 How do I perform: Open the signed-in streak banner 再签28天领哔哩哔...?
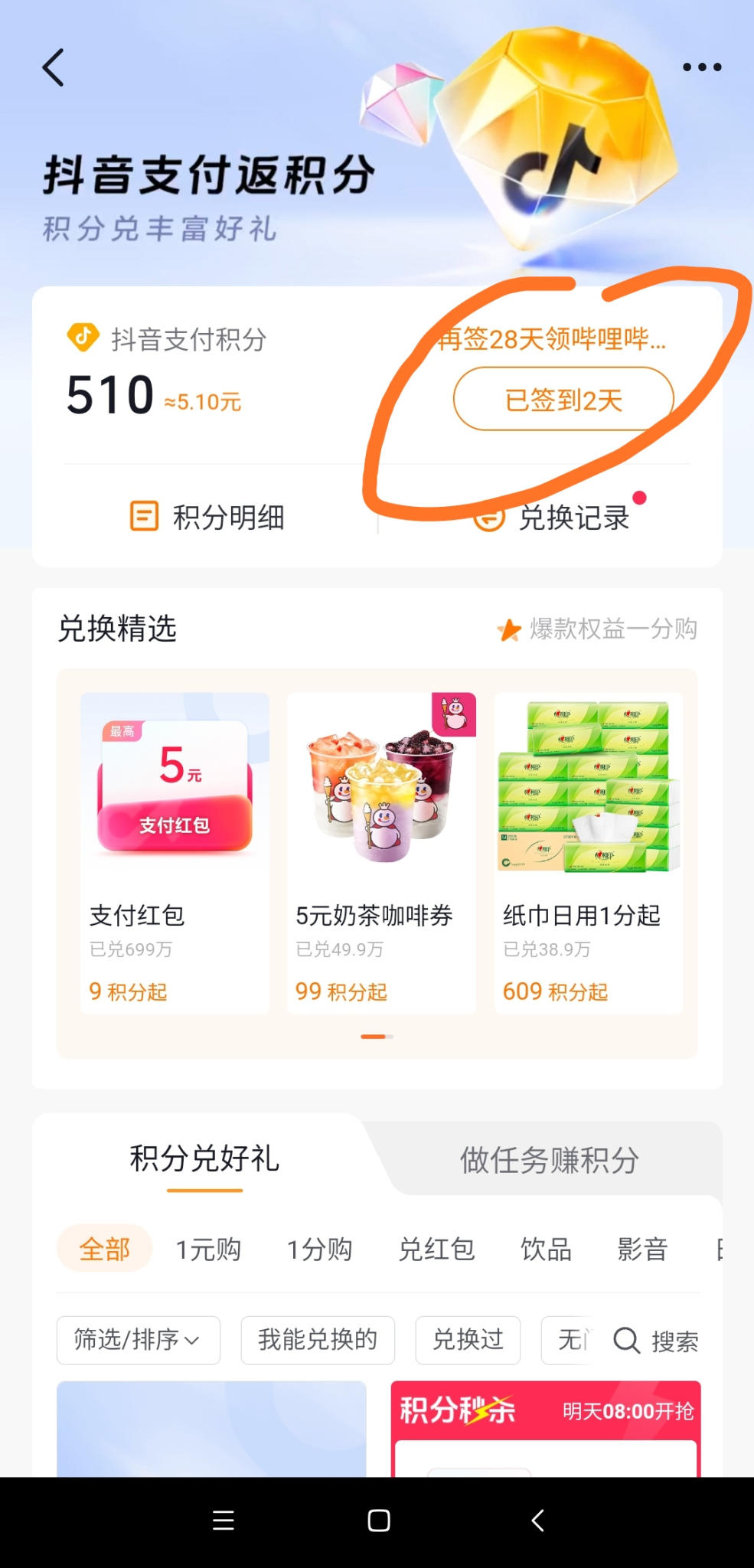tap(553, 342)
